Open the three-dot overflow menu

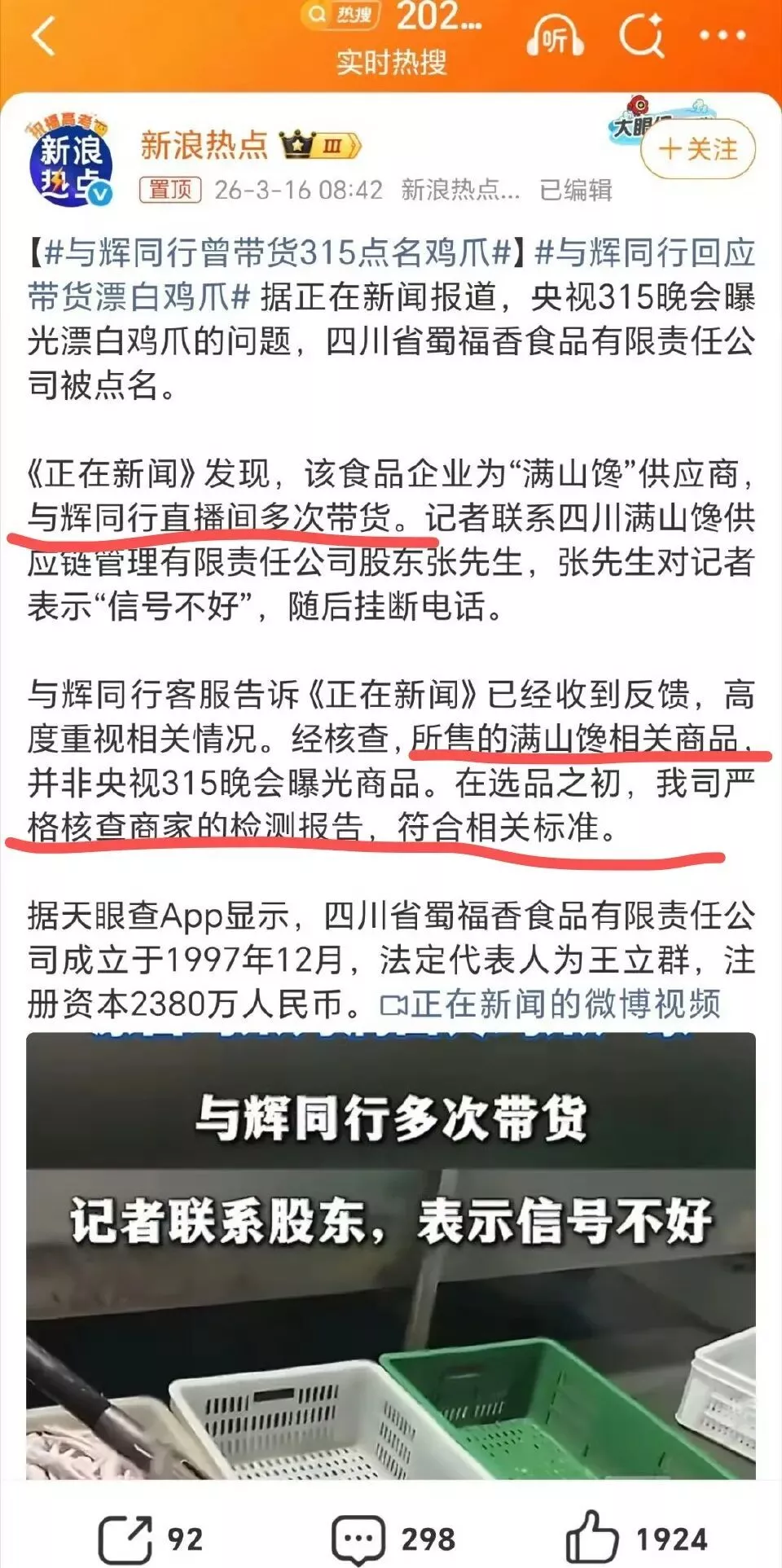[722, 37]
